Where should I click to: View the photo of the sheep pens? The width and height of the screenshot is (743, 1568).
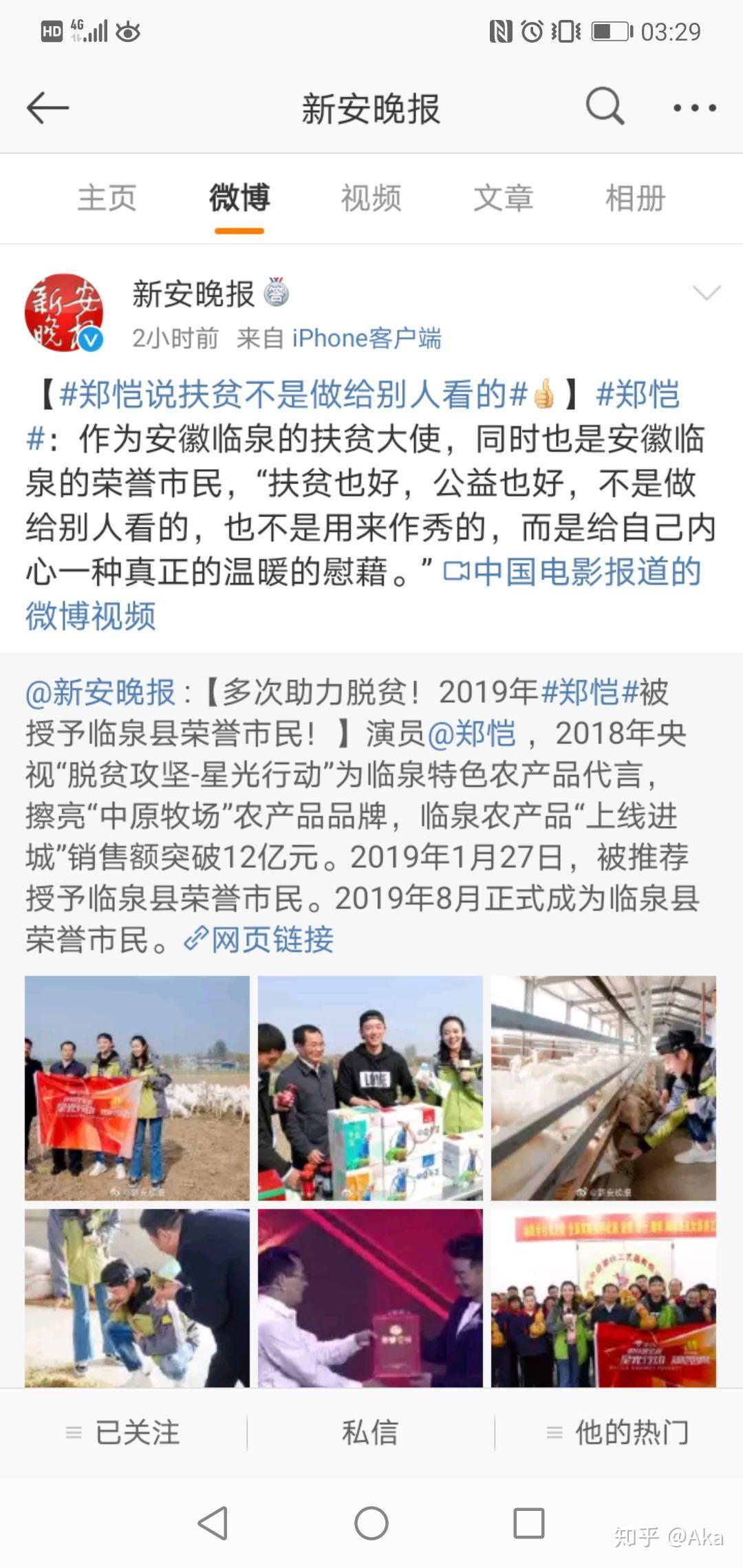click(603, 1088)
